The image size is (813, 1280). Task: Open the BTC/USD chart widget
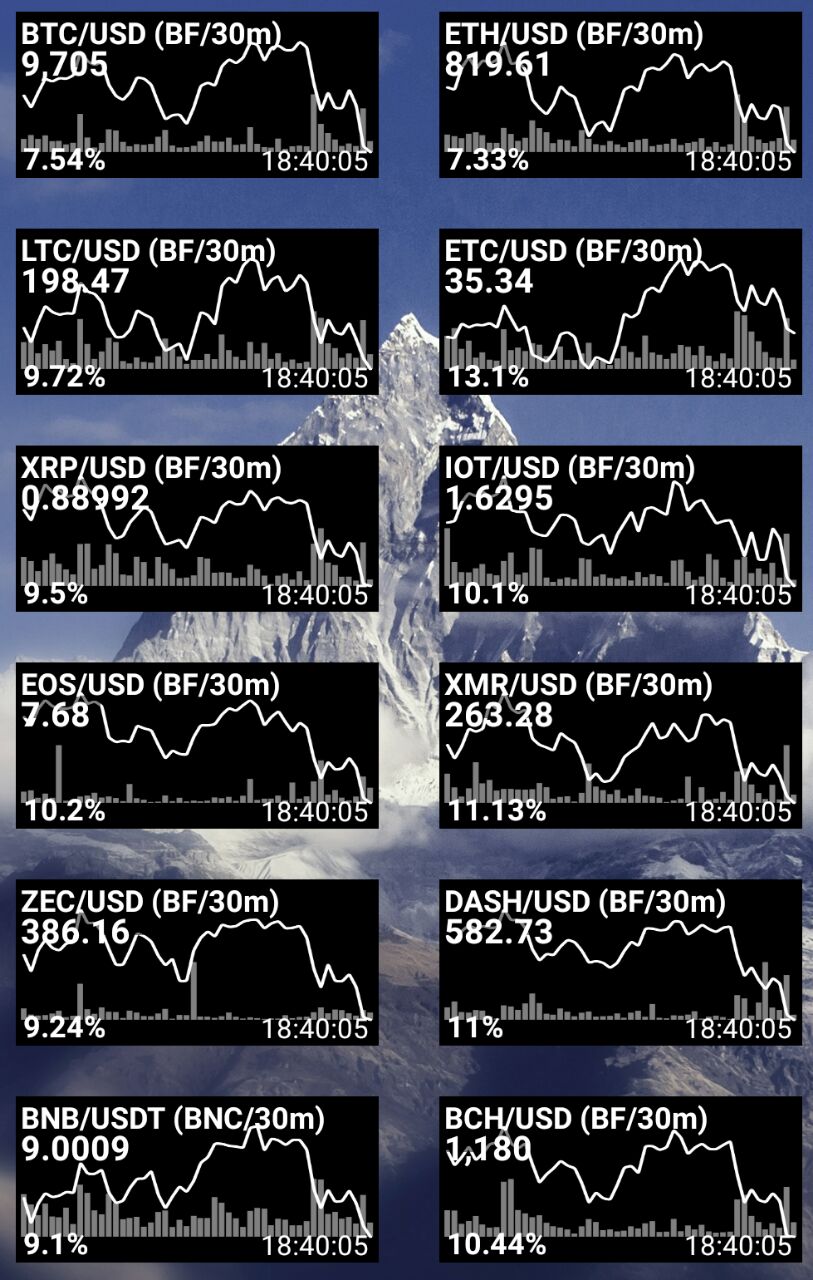pos(197,95)
